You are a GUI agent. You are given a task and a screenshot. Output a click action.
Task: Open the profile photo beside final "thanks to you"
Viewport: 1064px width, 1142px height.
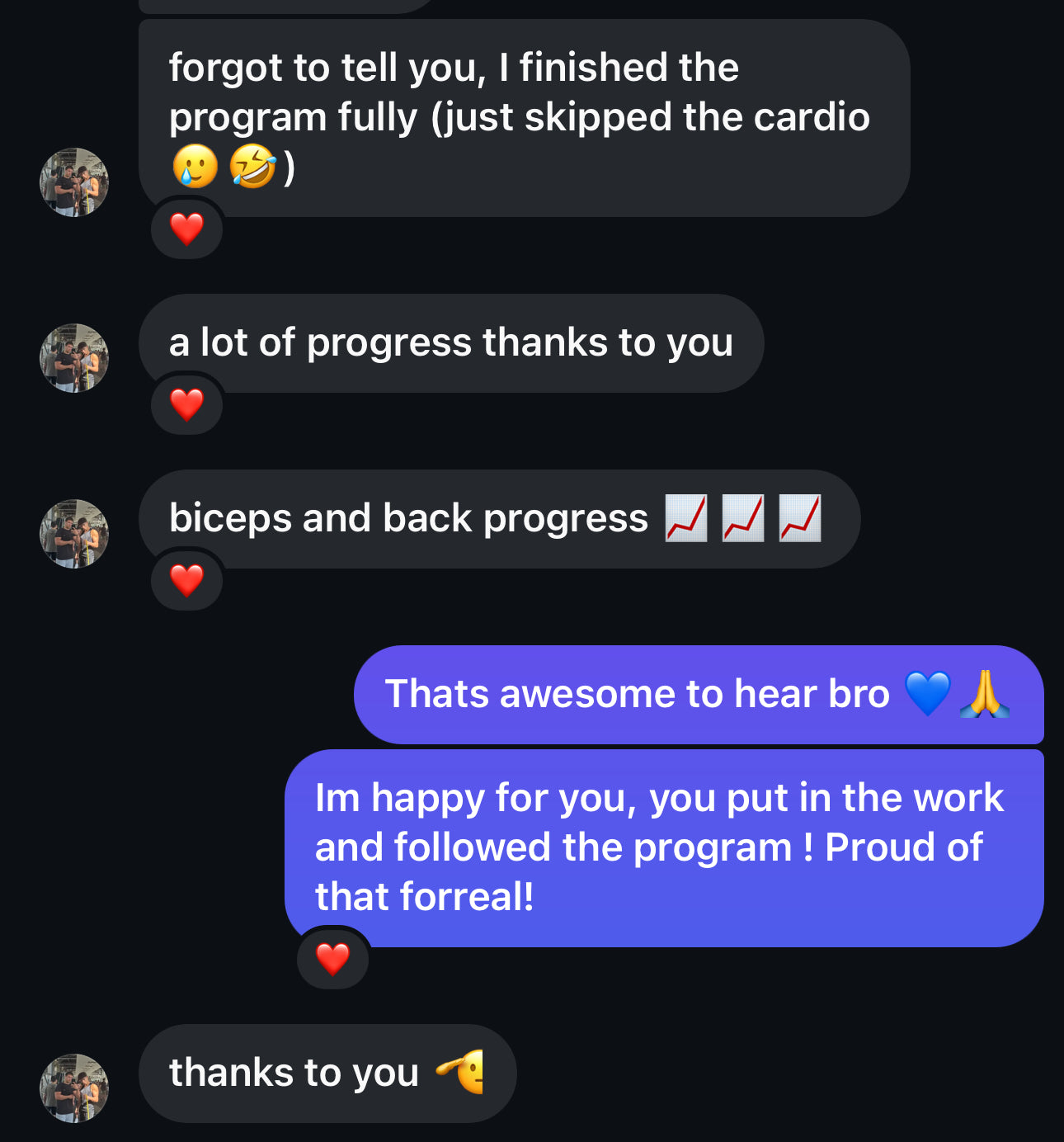(74, 1088)
